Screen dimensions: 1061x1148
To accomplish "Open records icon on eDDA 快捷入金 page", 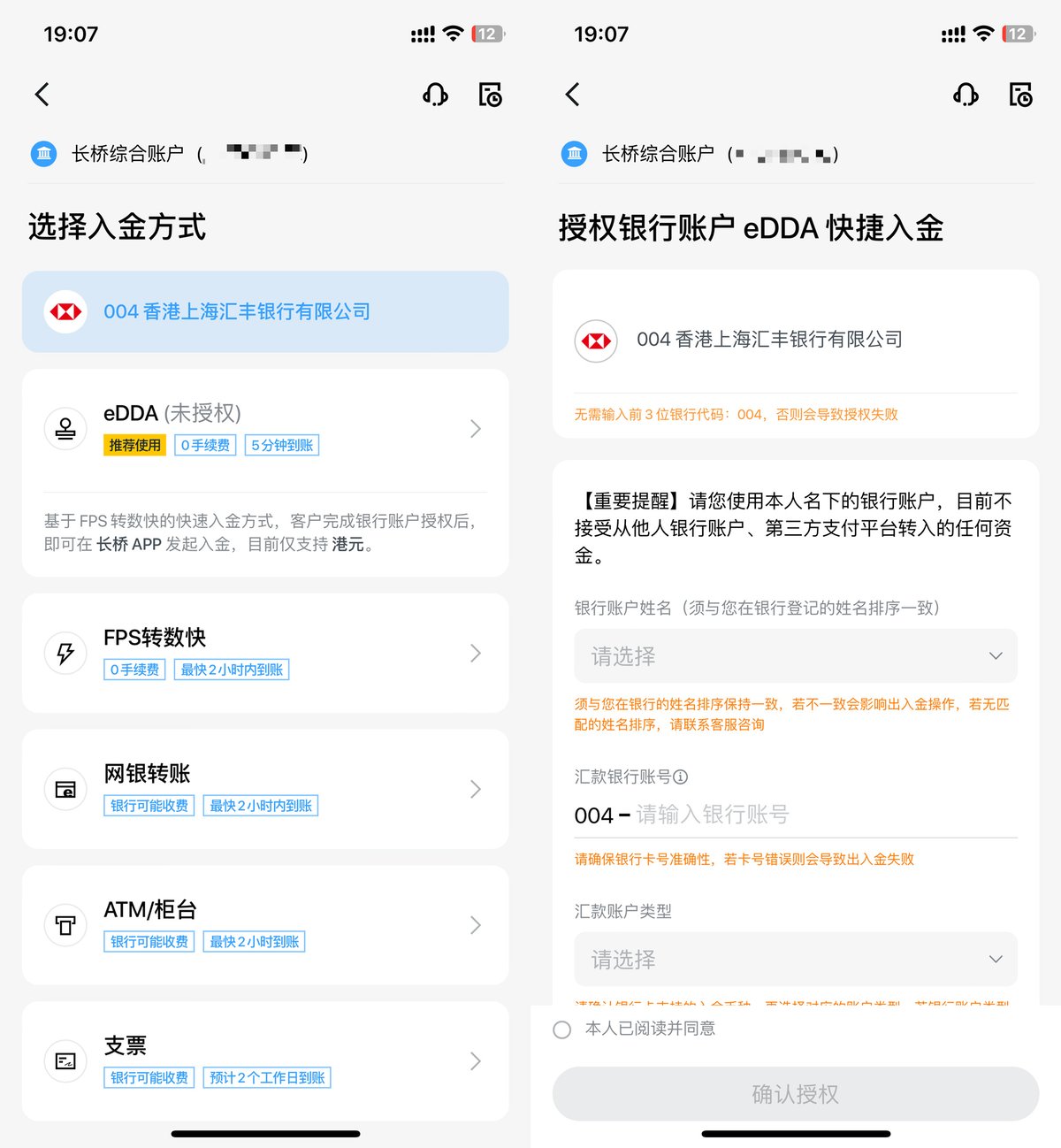I will pyautogui.click(x=1020, y=95).
